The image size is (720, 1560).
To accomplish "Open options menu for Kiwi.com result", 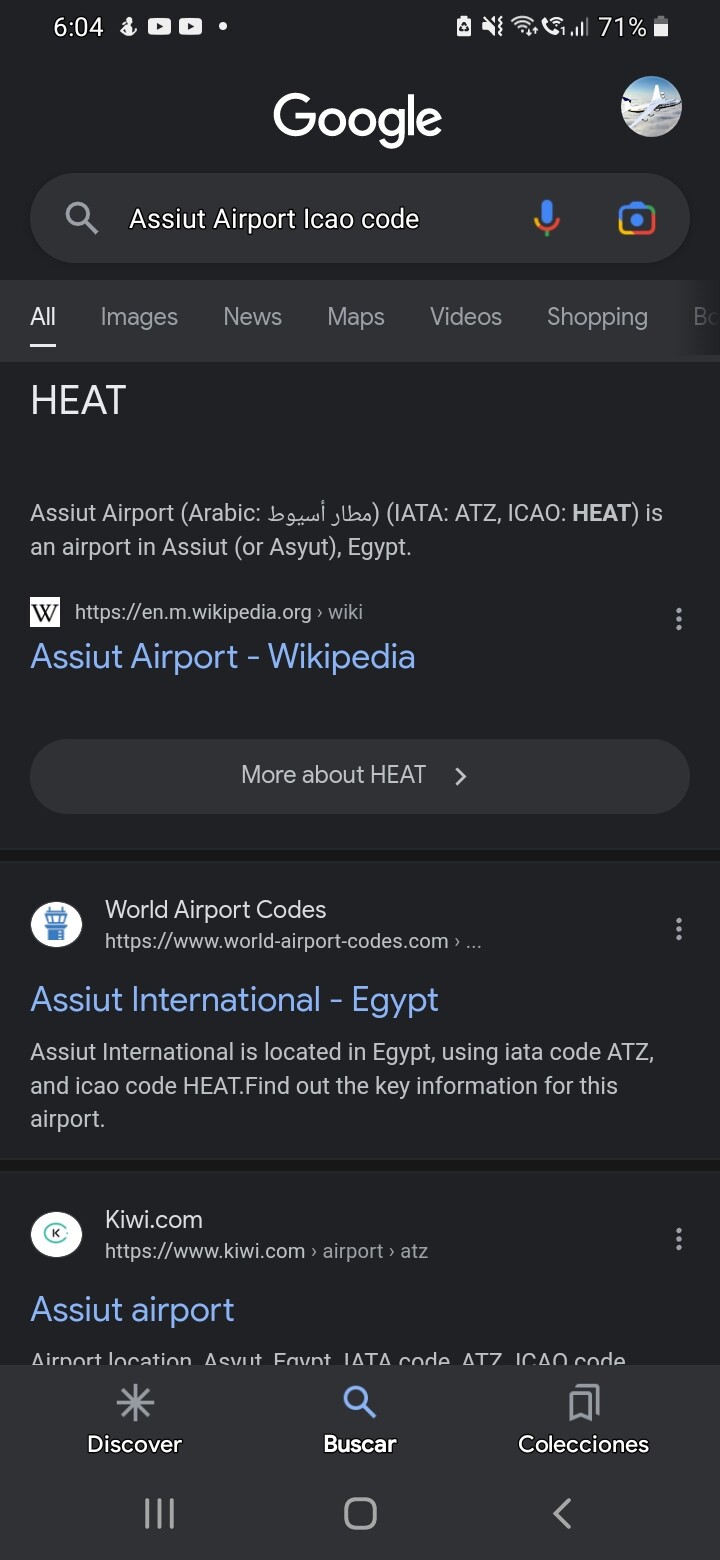I will click(x=679, y=1239).
